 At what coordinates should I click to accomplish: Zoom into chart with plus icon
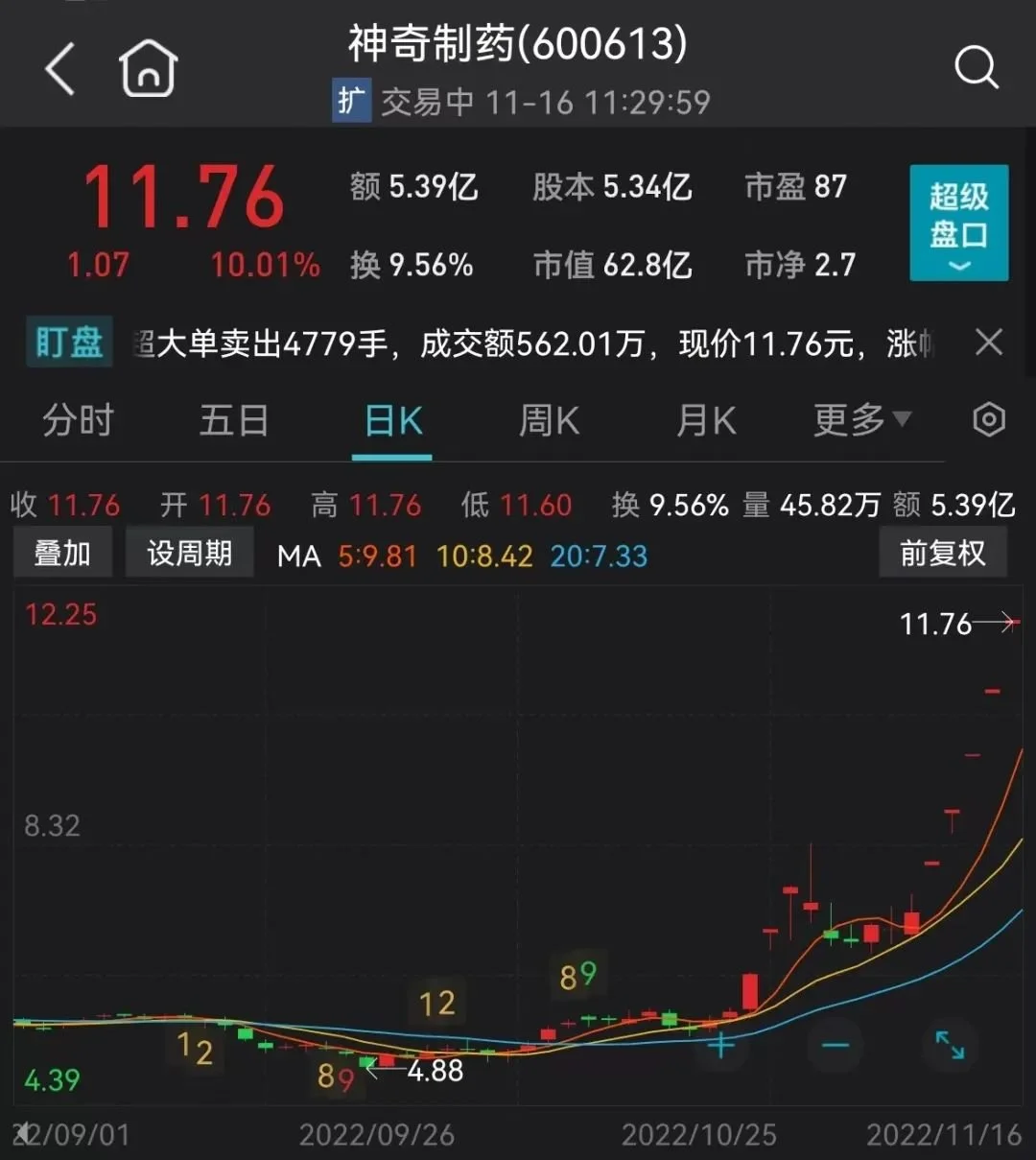tap(719, 1046)
